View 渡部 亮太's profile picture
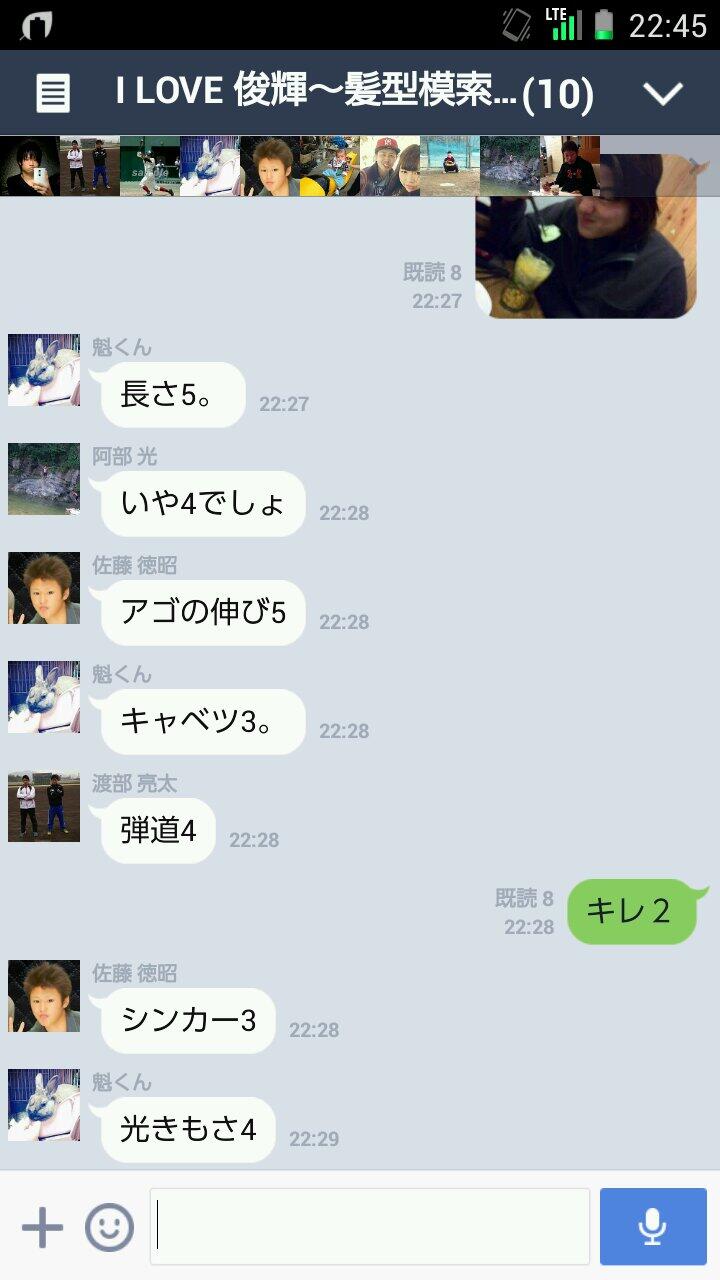720x1280 pixels. click(x=44, y=806)
